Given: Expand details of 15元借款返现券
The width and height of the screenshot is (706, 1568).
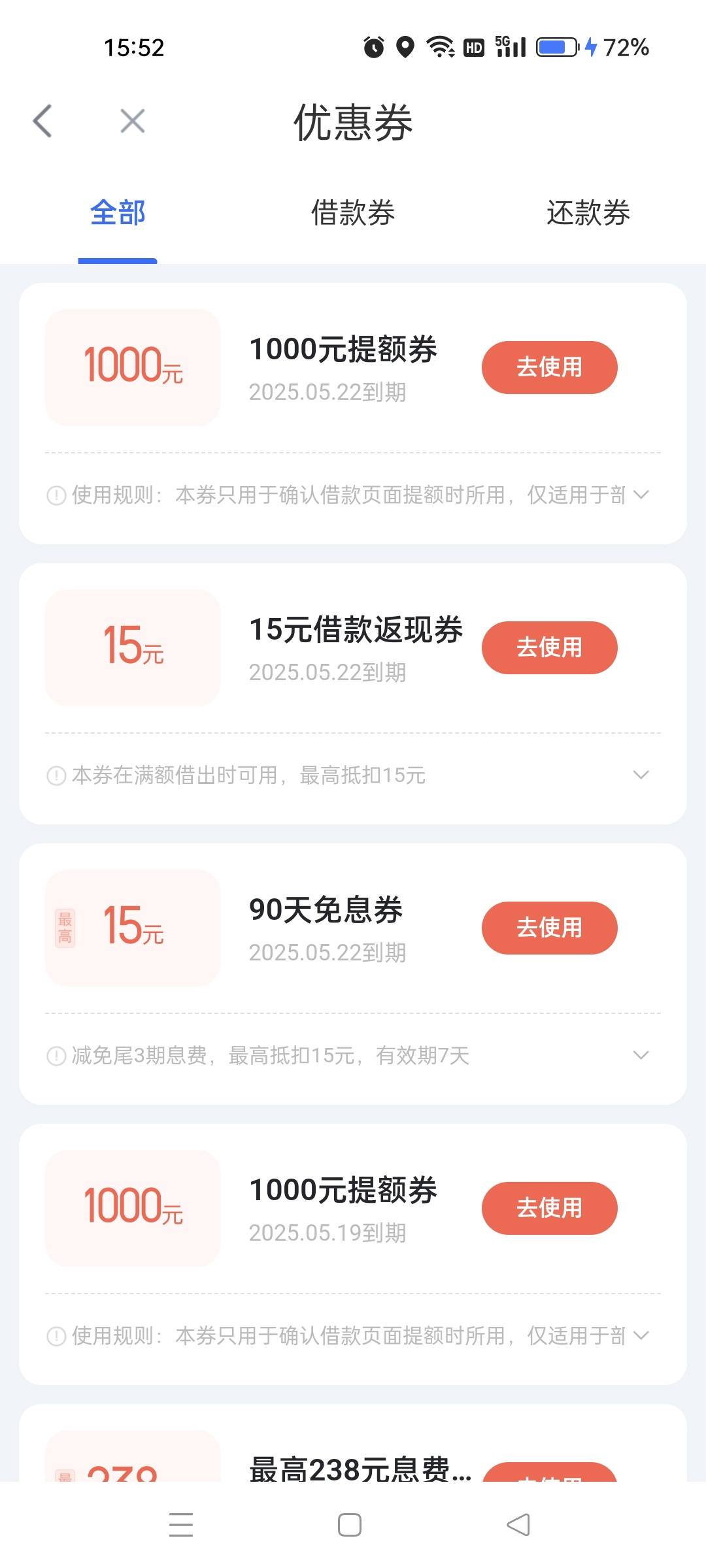Looking at the screenshot, I should click(641, 775).
